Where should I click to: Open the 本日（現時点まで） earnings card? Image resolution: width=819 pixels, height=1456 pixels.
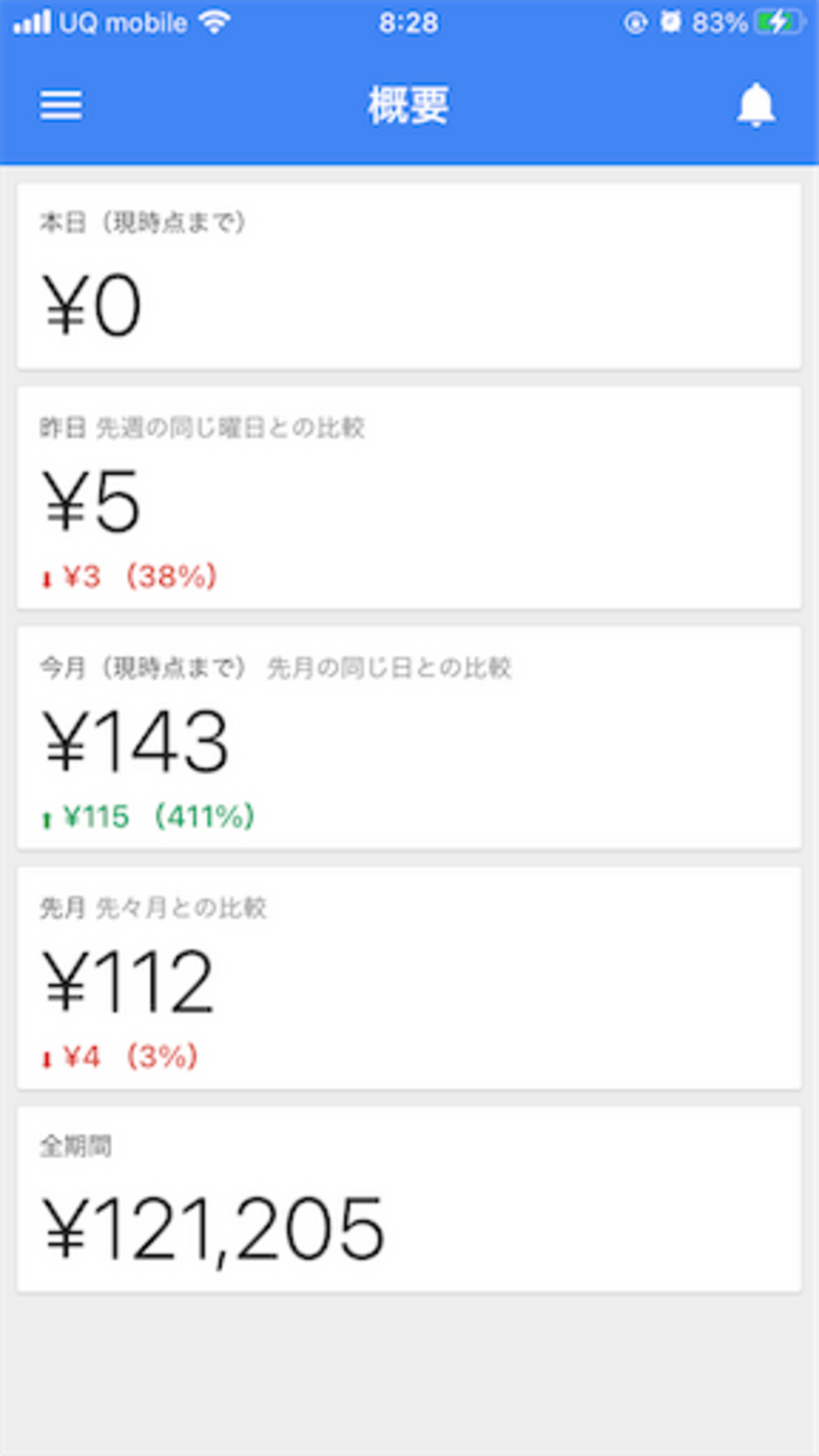coord(409,277)
